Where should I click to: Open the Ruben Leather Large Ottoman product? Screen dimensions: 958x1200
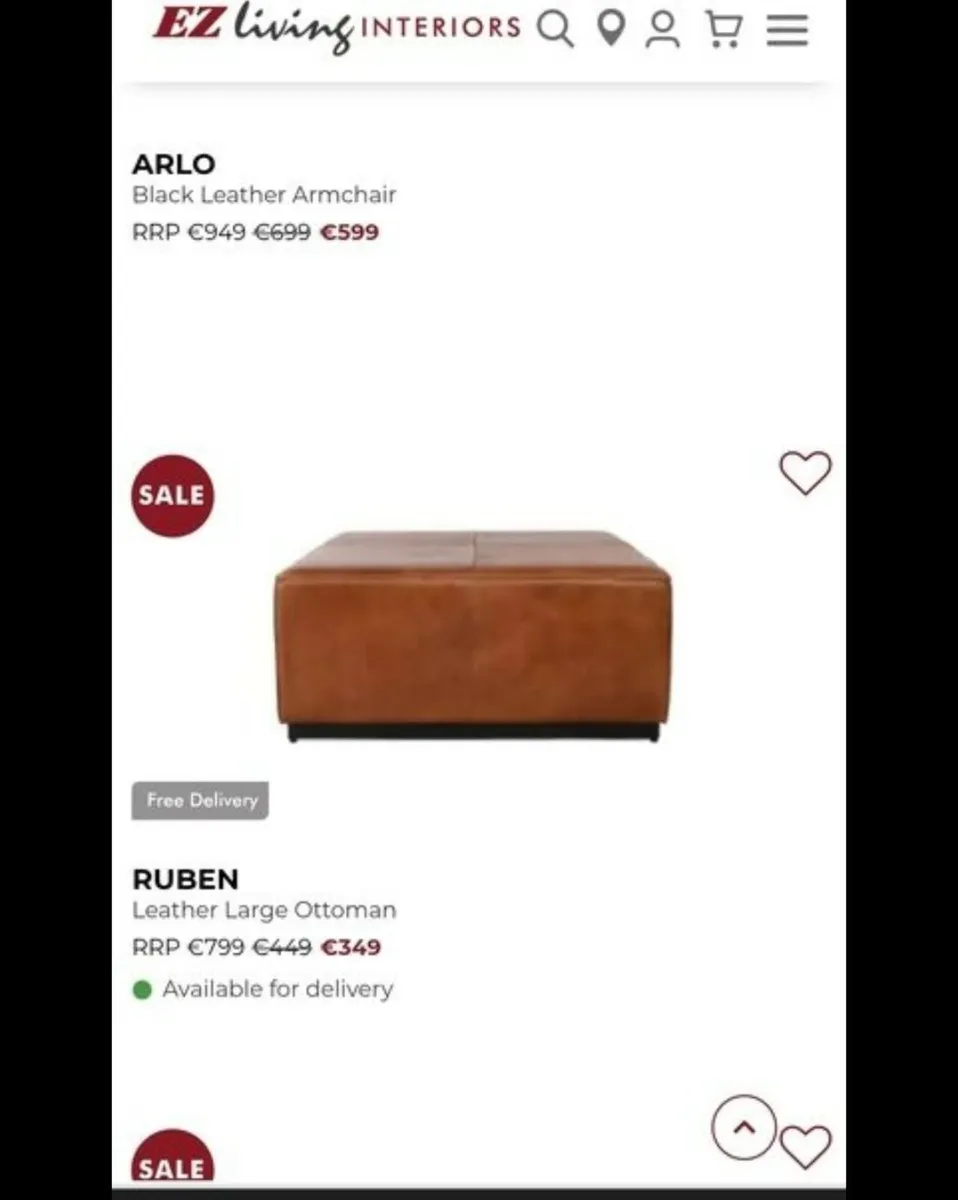click(472, 635)
